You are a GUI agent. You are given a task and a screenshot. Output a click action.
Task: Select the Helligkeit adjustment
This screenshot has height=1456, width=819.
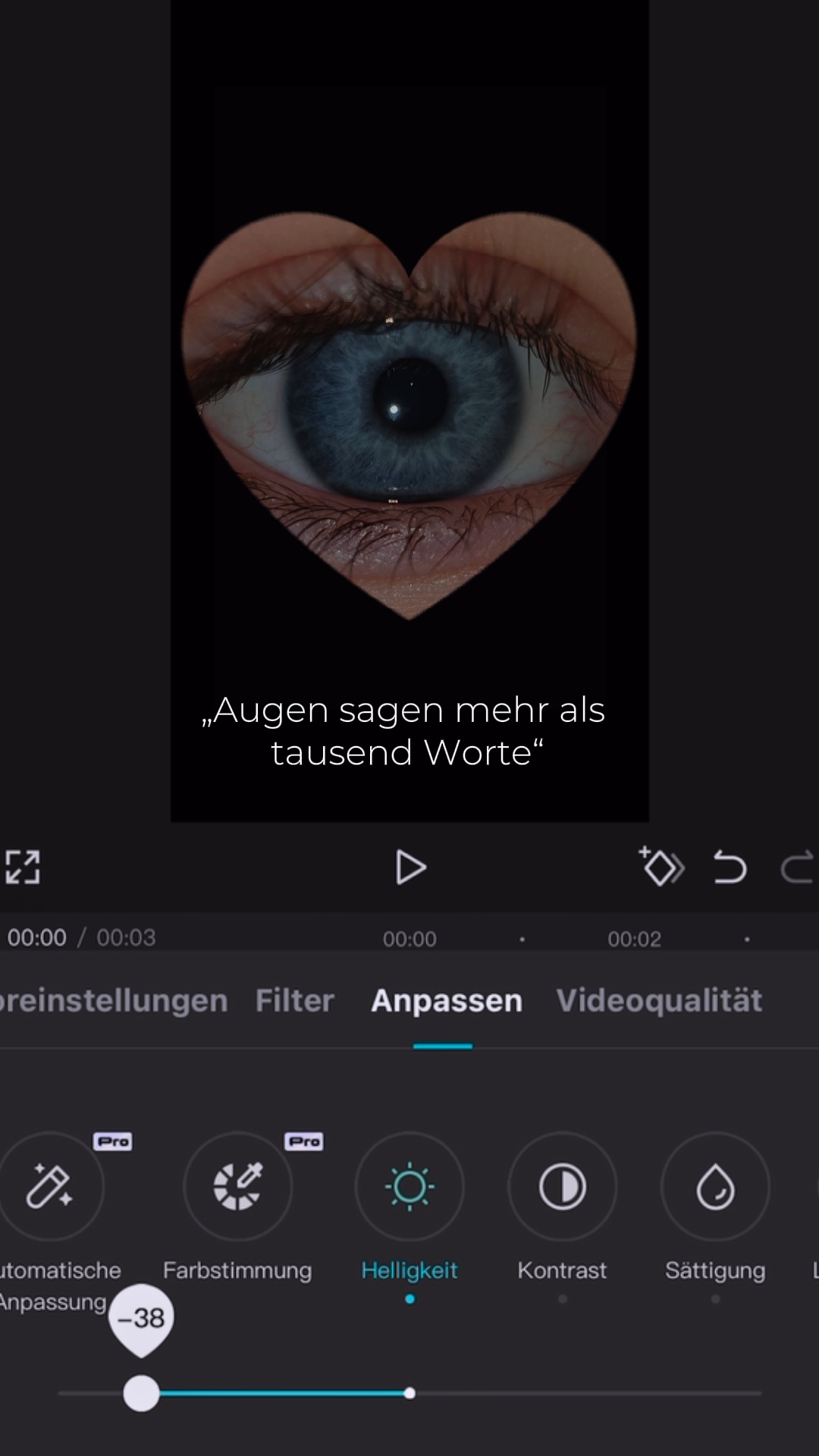pos(409,1186)
